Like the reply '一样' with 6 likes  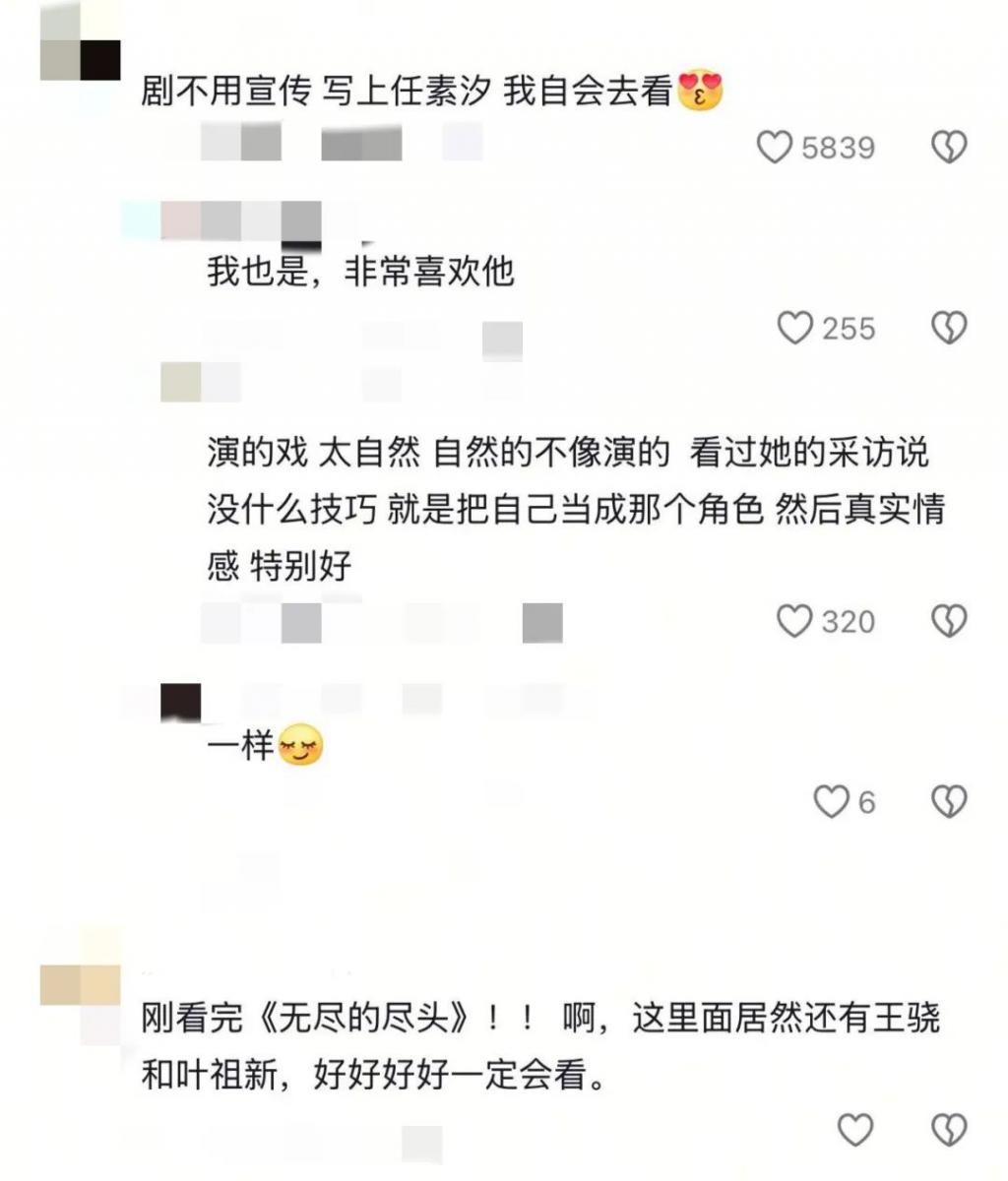click(831, 802)
